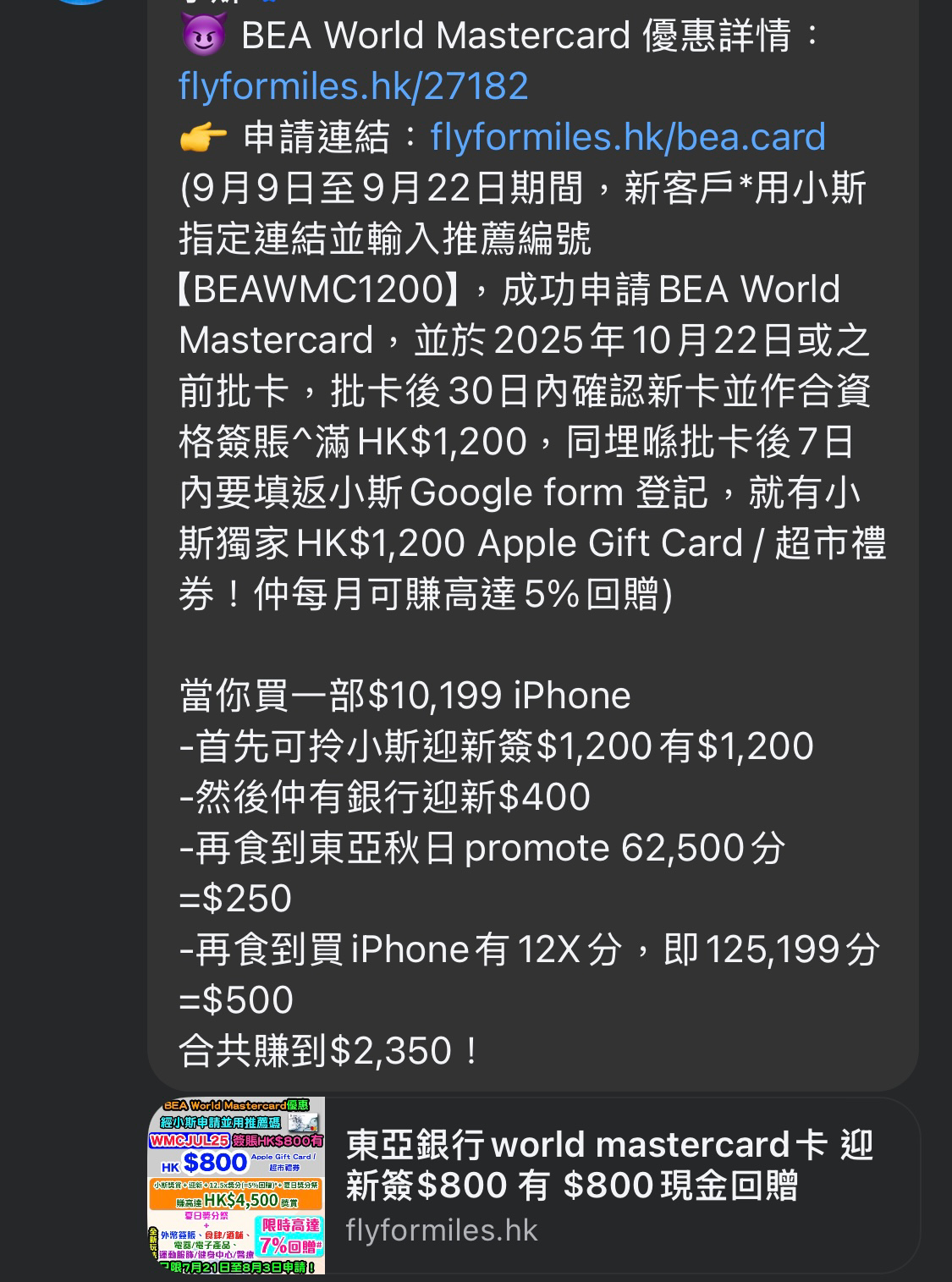Open the flyformiles.hk/bea.card application link
This screenshot has height=1282, width=952.
pyautogui.click(x=626, y=135)
